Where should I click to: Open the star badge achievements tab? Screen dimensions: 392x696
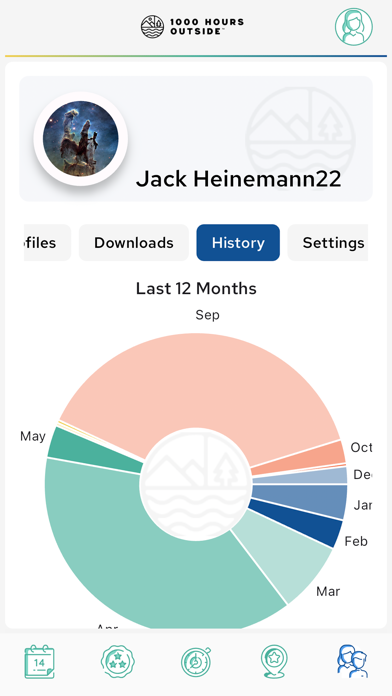pyautogui.click(x=118, y=662)
